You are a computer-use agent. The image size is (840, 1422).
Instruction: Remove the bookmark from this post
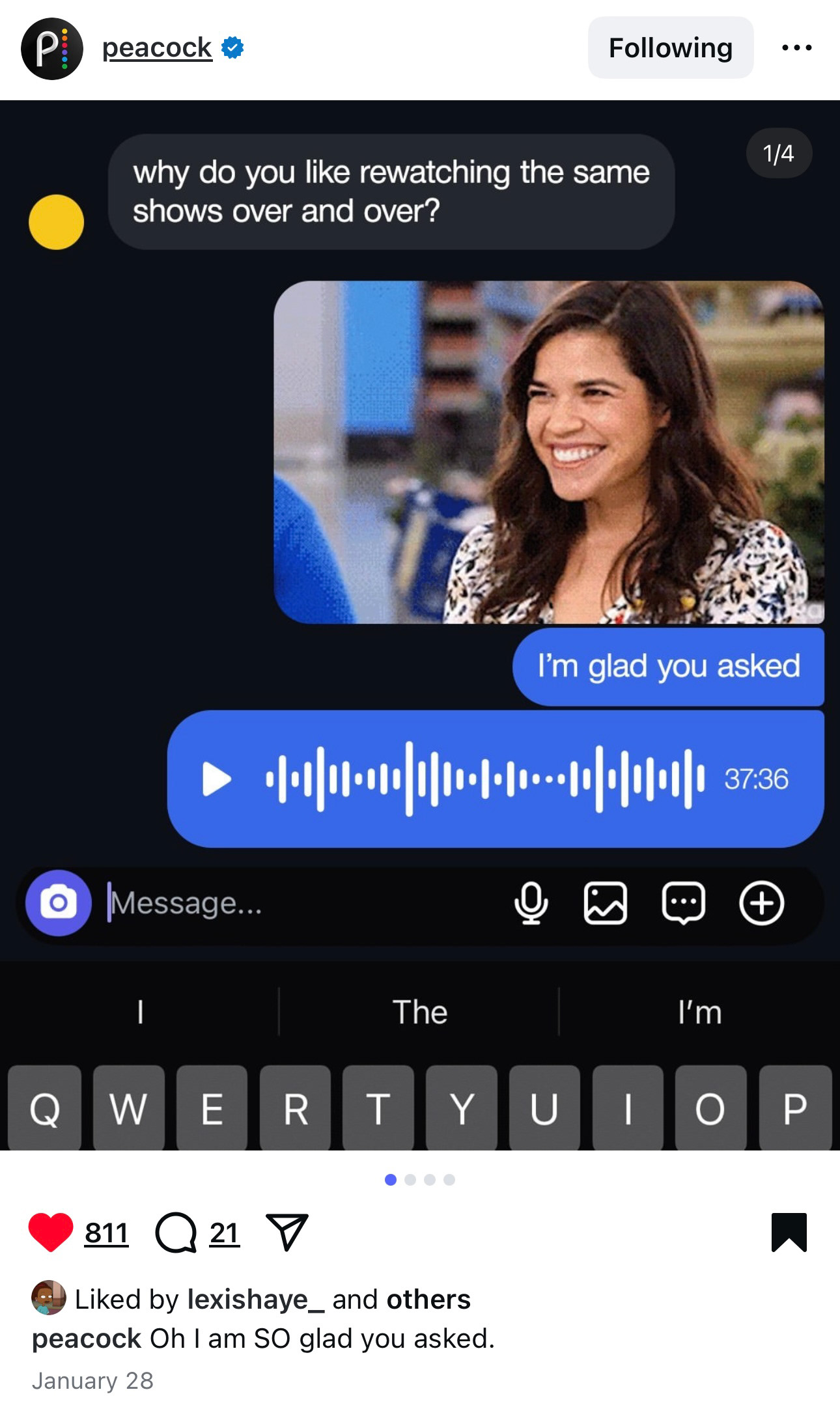789,1232
